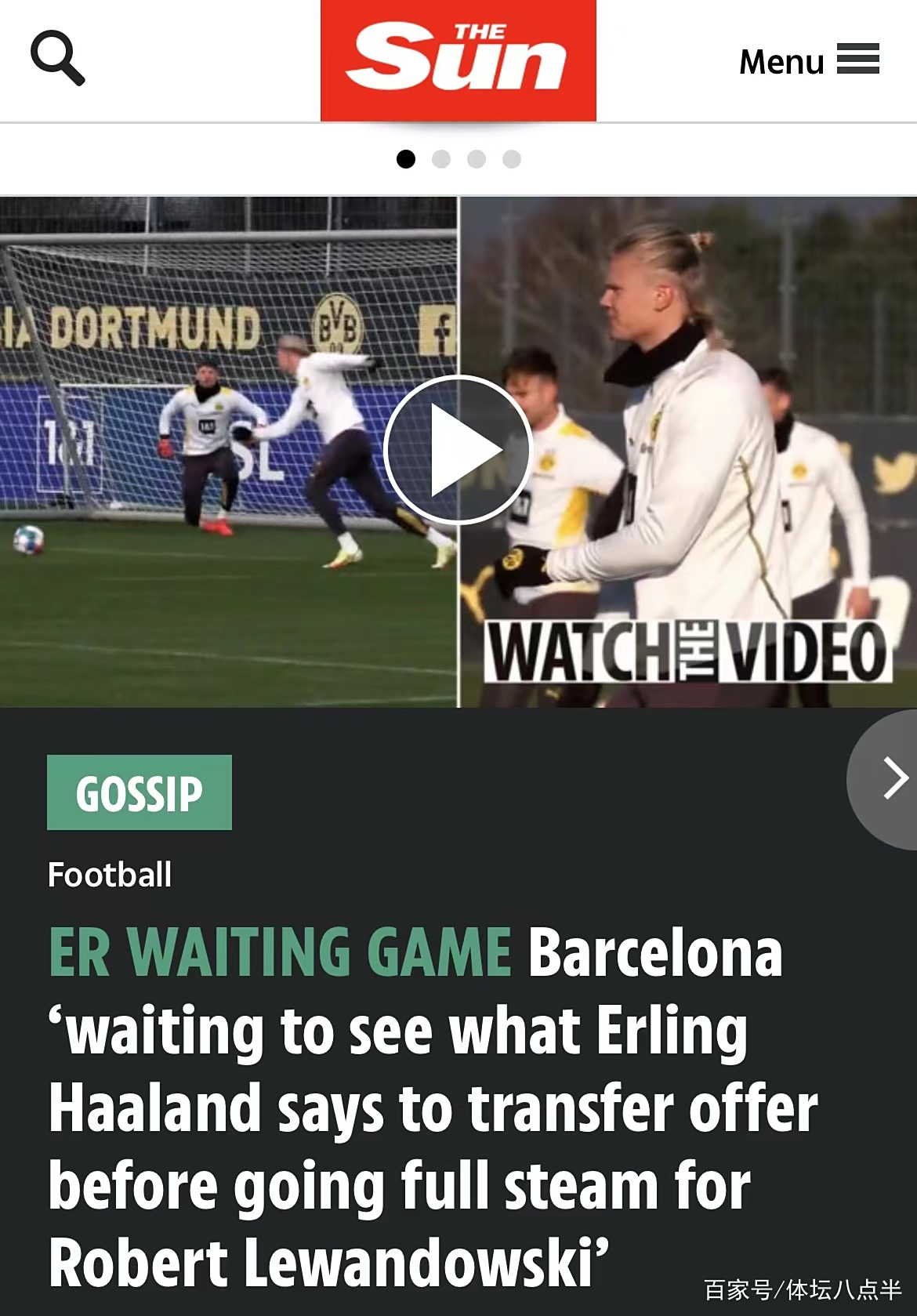This screenshot has height=1316, width=917.
Task: Open the Football category link
Action: 110,875
